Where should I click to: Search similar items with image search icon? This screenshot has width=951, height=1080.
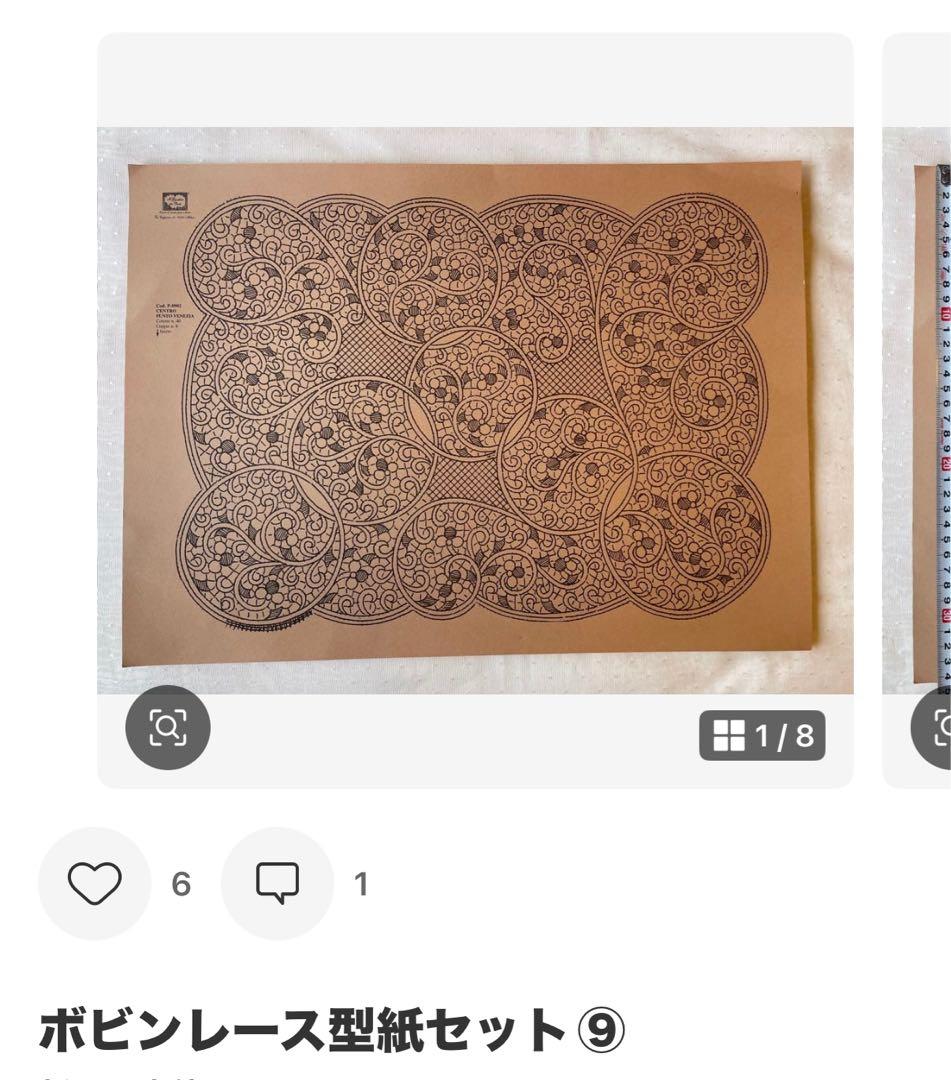click(167, 728)
